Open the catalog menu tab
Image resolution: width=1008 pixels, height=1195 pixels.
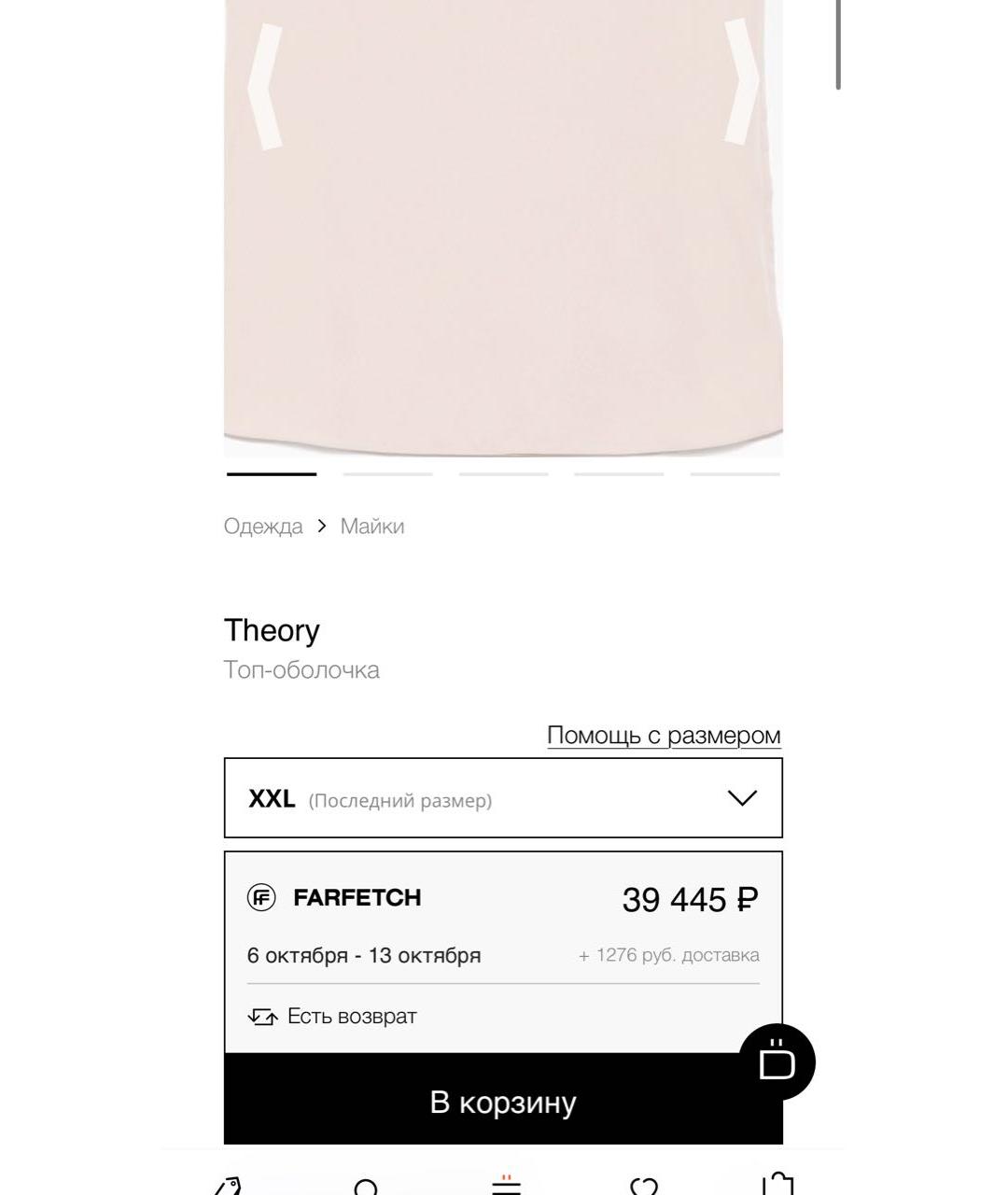(505, 1184)
